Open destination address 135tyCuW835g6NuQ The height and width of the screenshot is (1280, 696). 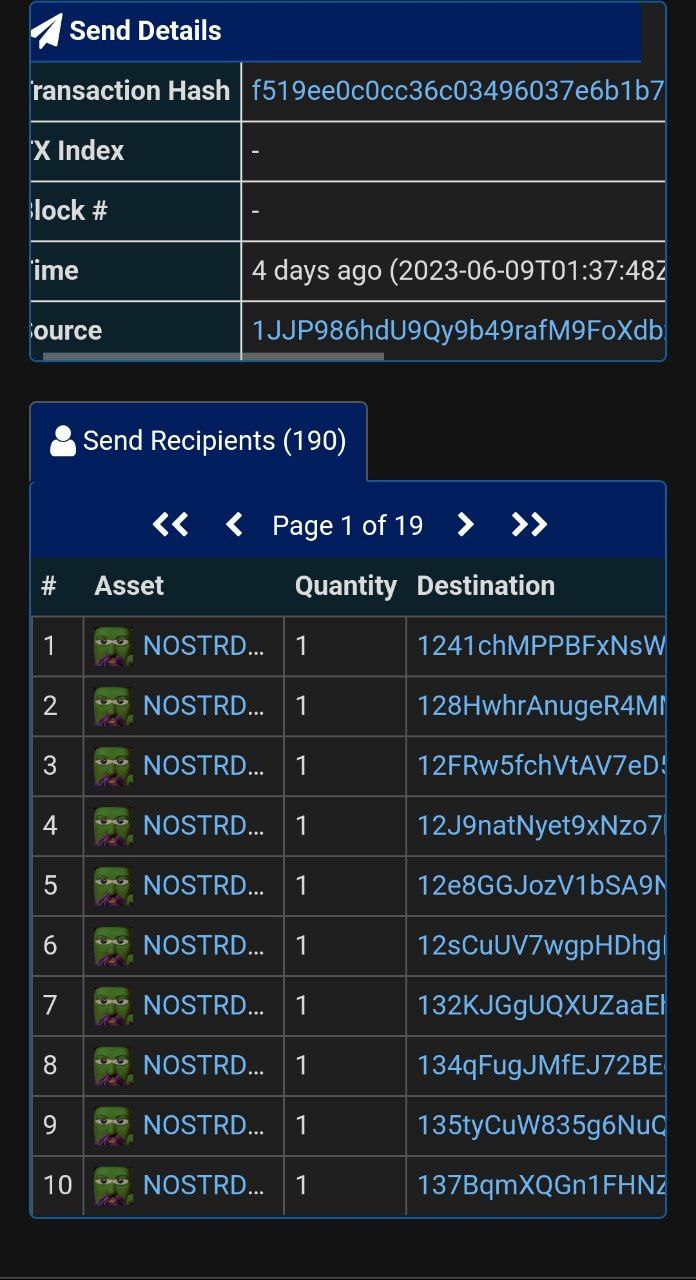[x=541, y=1126]
